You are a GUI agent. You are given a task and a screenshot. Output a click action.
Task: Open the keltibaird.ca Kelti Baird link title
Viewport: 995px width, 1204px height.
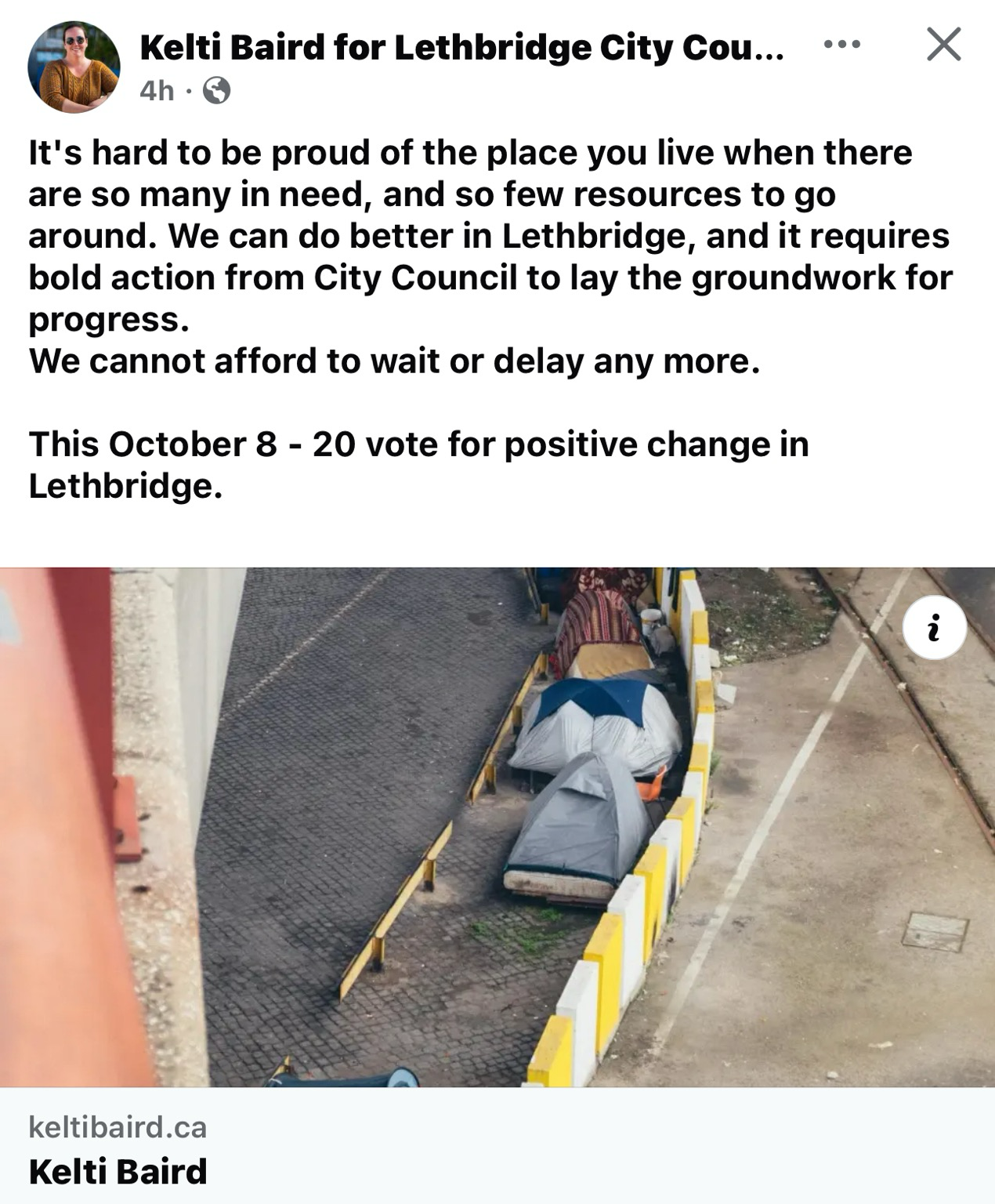point(118,1172)
